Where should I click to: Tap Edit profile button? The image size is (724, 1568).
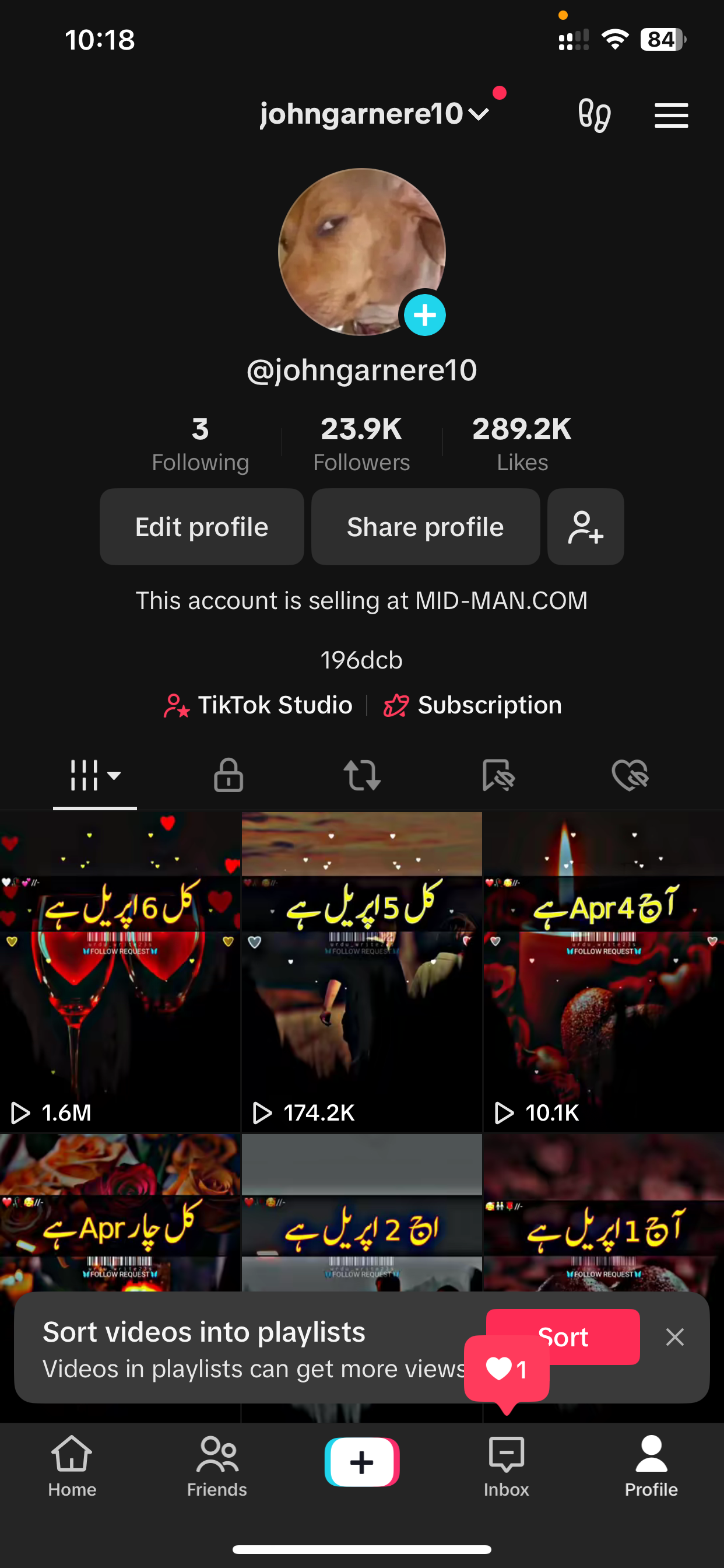click(x=201, y=527)
